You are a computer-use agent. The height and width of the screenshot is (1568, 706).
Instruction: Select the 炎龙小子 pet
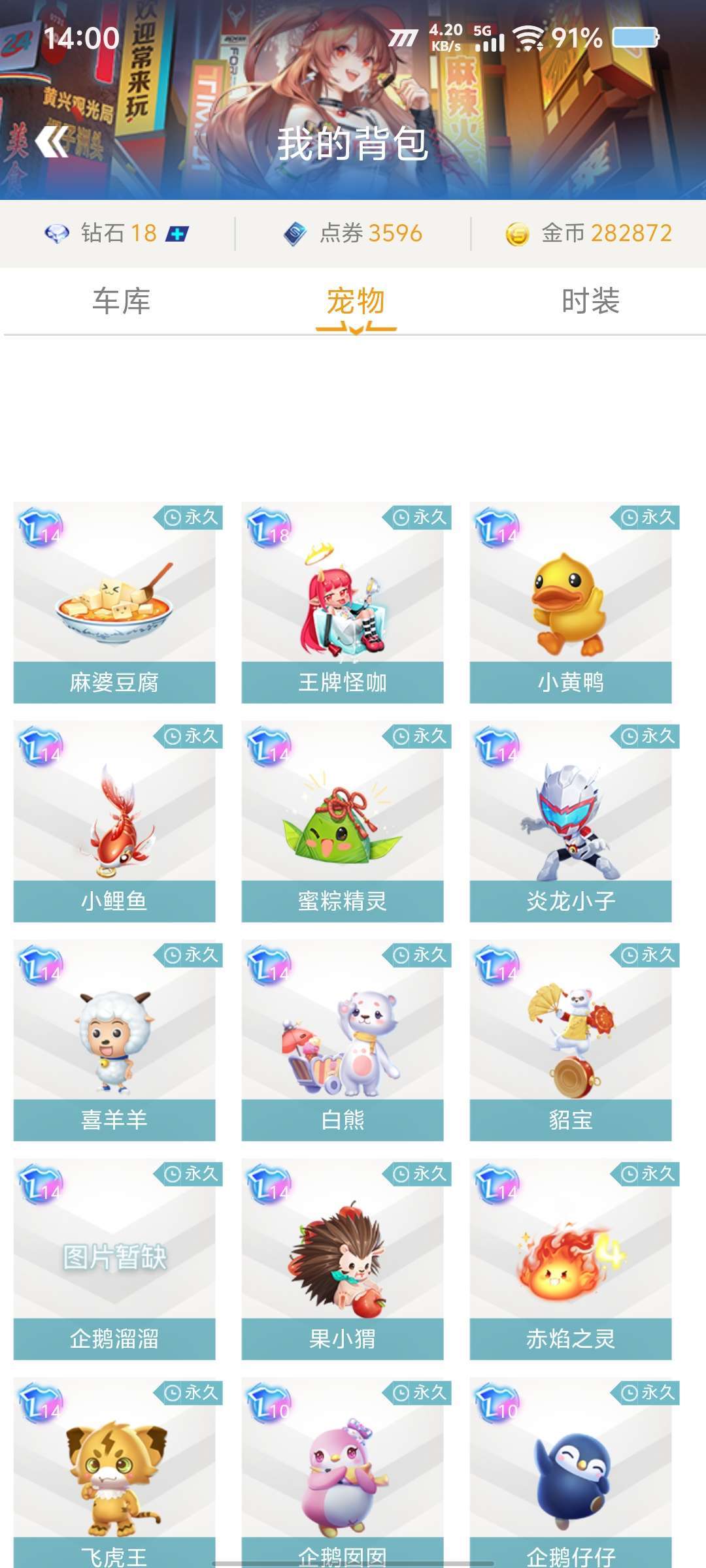[x=571, y=821]
